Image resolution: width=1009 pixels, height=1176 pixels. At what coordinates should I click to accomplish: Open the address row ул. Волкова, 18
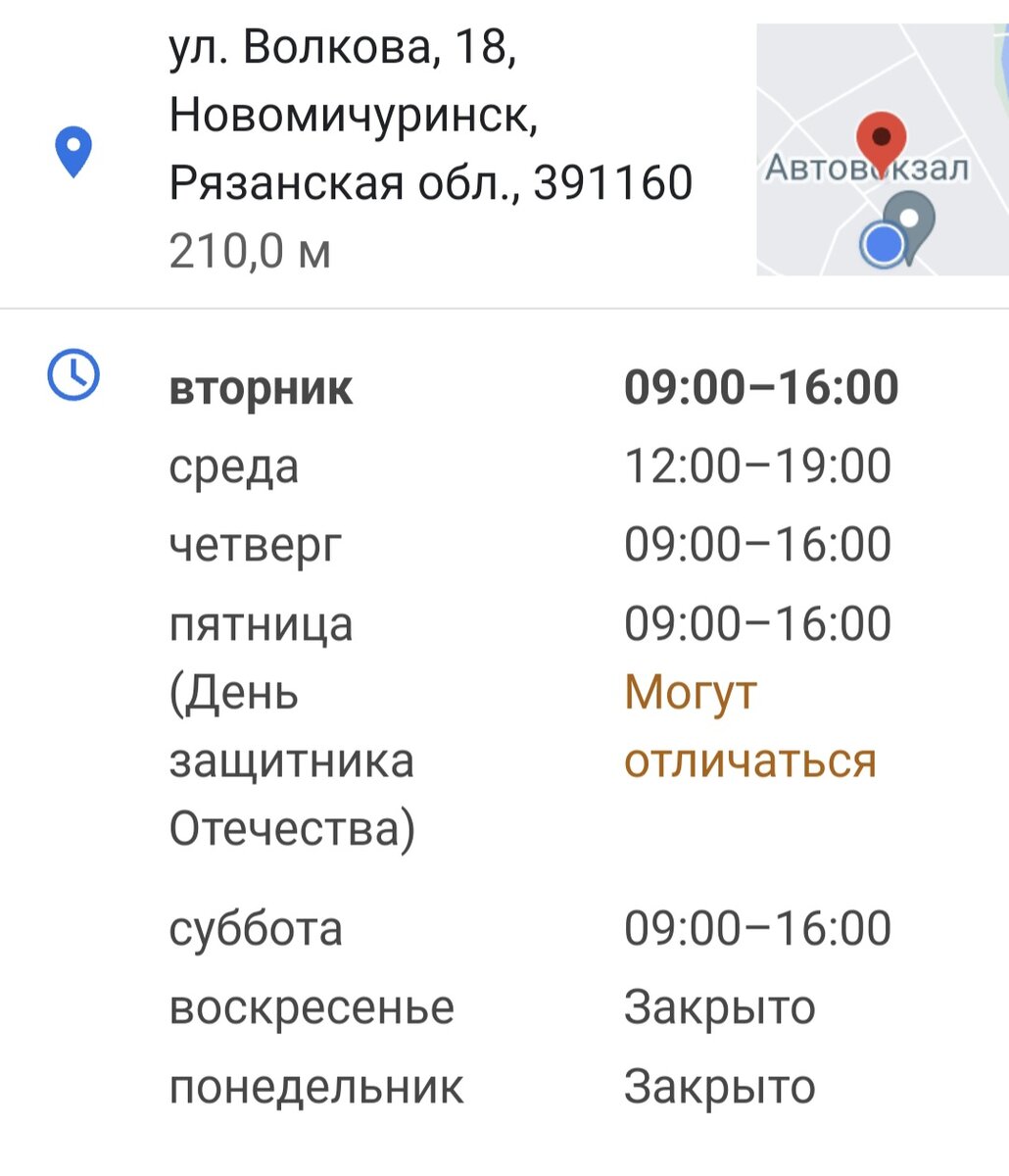tap(431, 147)
